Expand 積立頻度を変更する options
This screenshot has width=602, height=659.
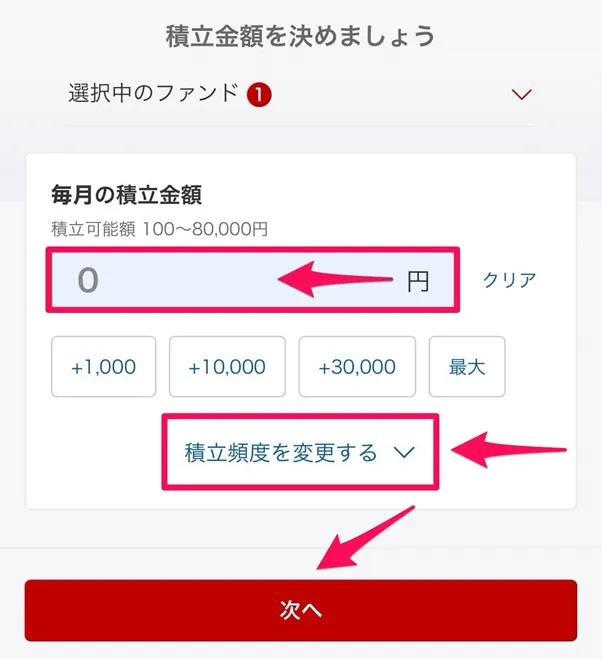click(x=299, y=453)
